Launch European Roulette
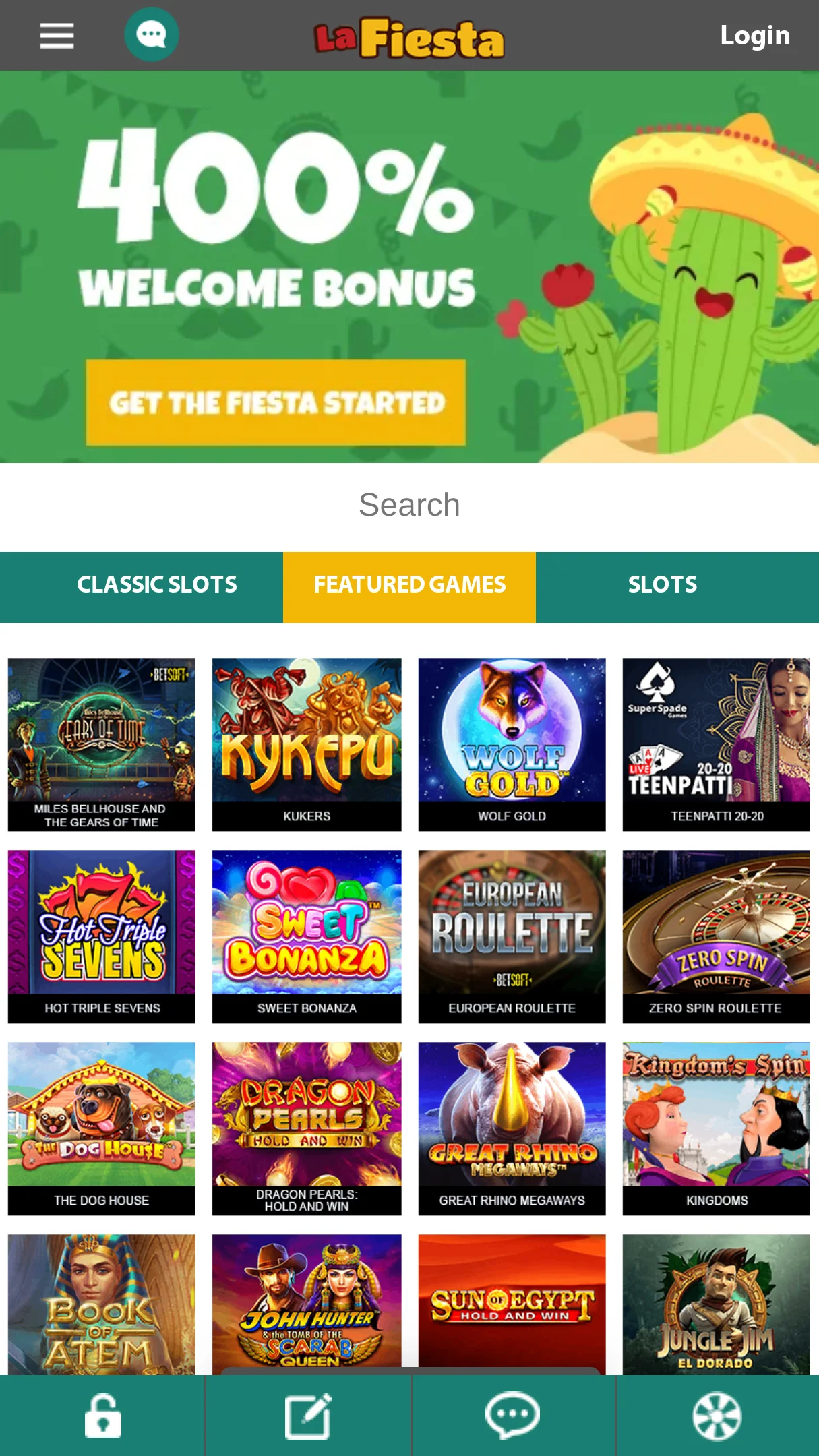Image resolution: width=819 pixels, height=1456 pixels. pyautogui.click(x=512, y=936)
